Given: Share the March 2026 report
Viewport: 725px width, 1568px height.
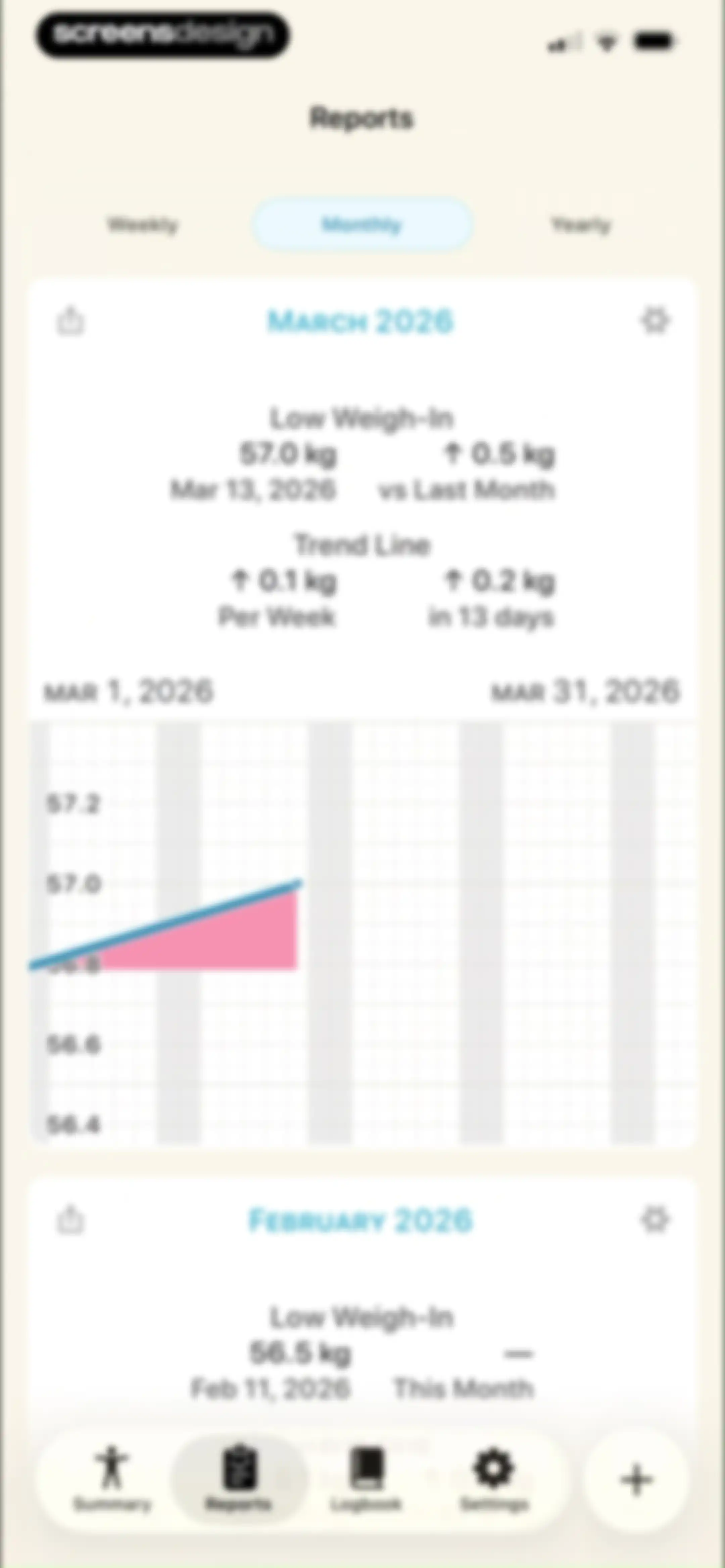Looking at the screenshot, I should point(70,321).
